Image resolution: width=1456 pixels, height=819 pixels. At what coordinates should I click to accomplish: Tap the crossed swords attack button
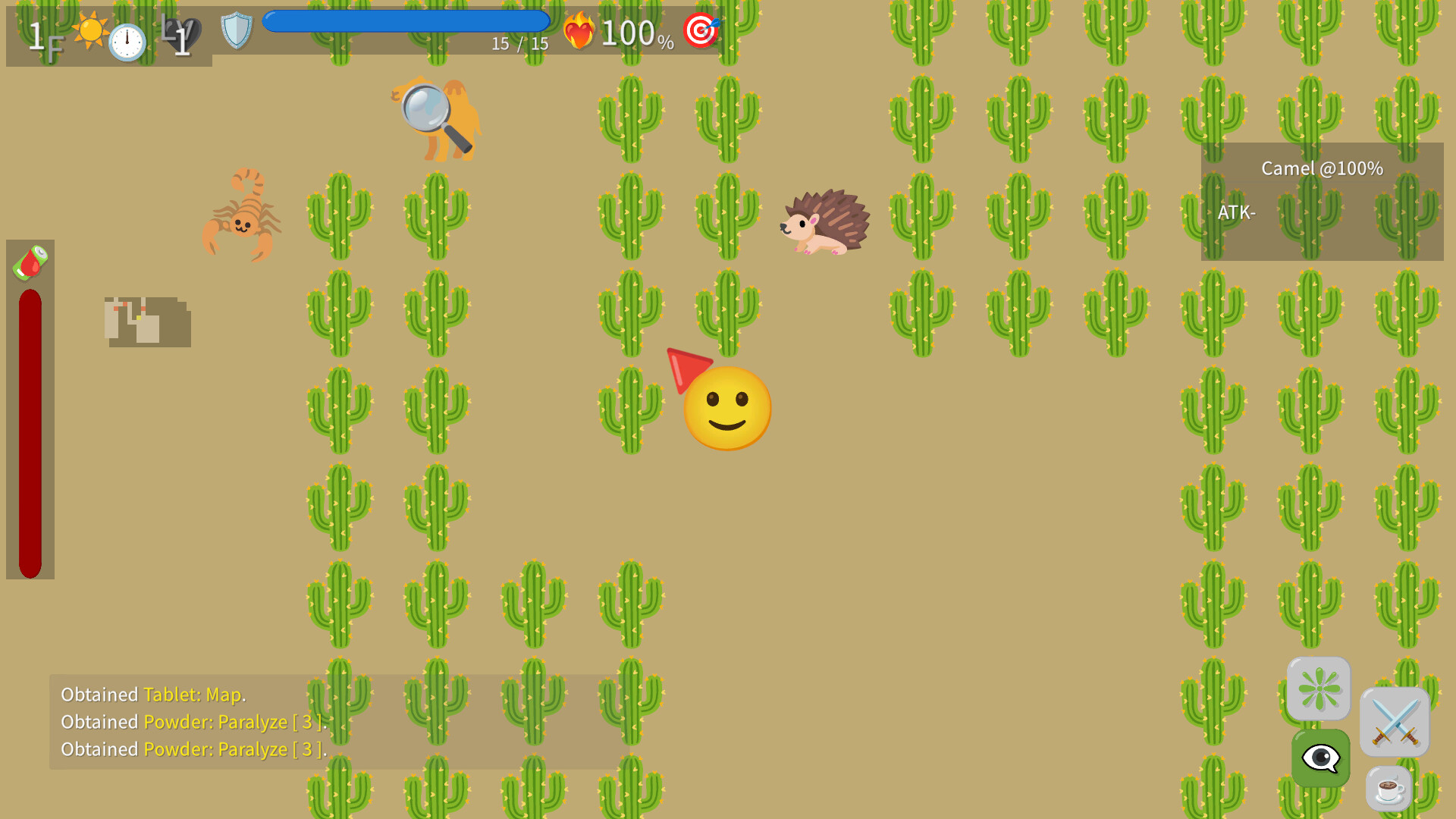point(1394,722)
